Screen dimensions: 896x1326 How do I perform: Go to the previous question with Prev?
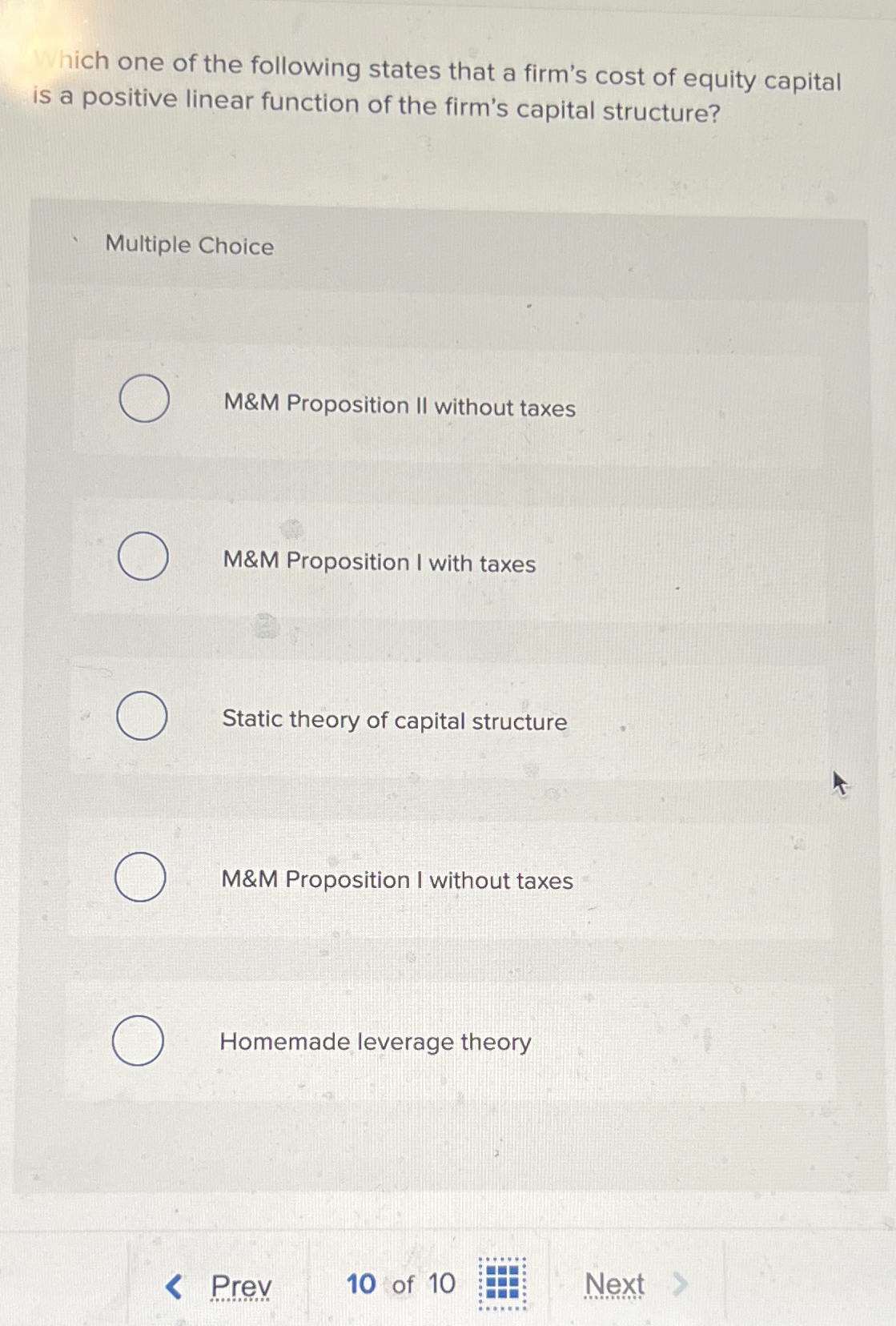[219, 1286]
